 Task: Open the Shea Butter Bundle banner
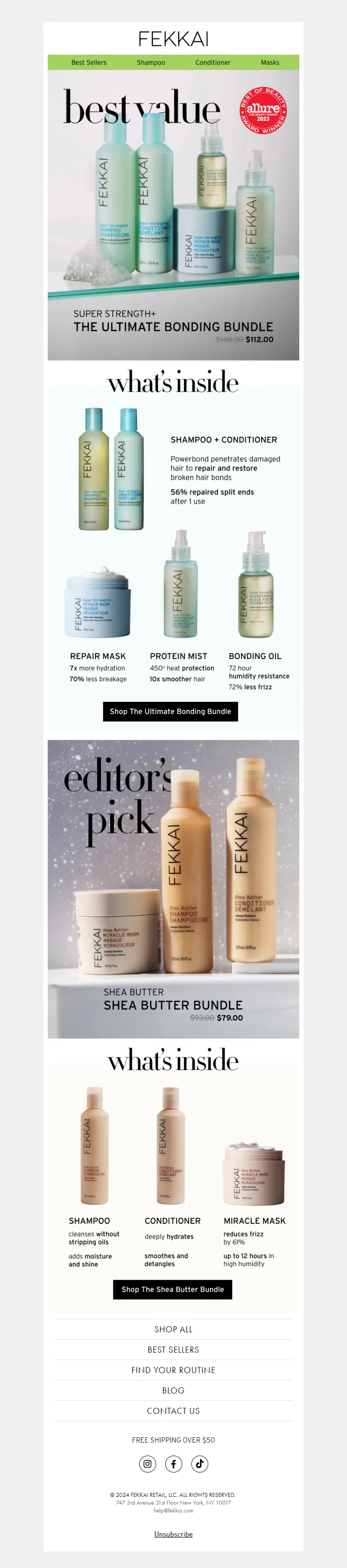point(173,889)
